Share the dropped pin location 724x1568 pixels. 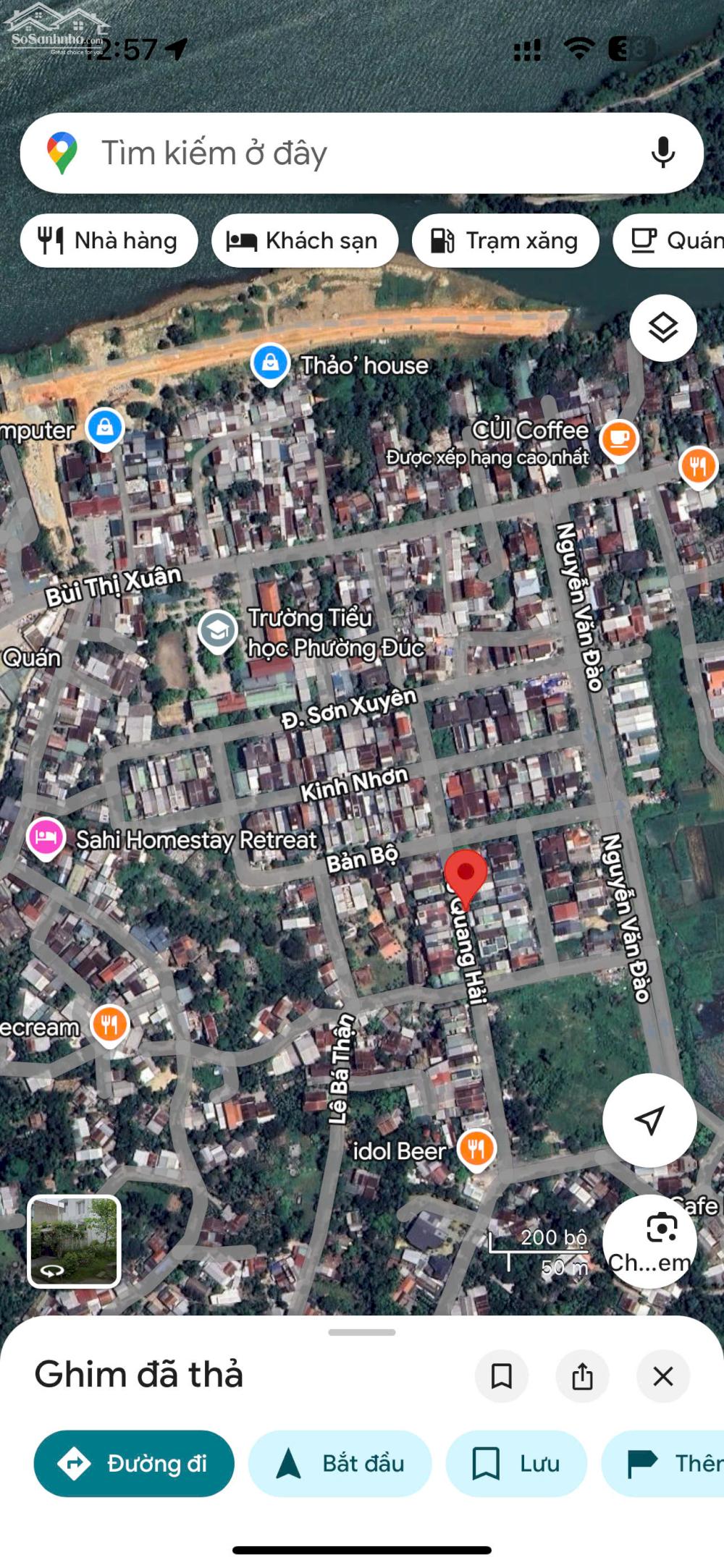(x=582, y=1376)
